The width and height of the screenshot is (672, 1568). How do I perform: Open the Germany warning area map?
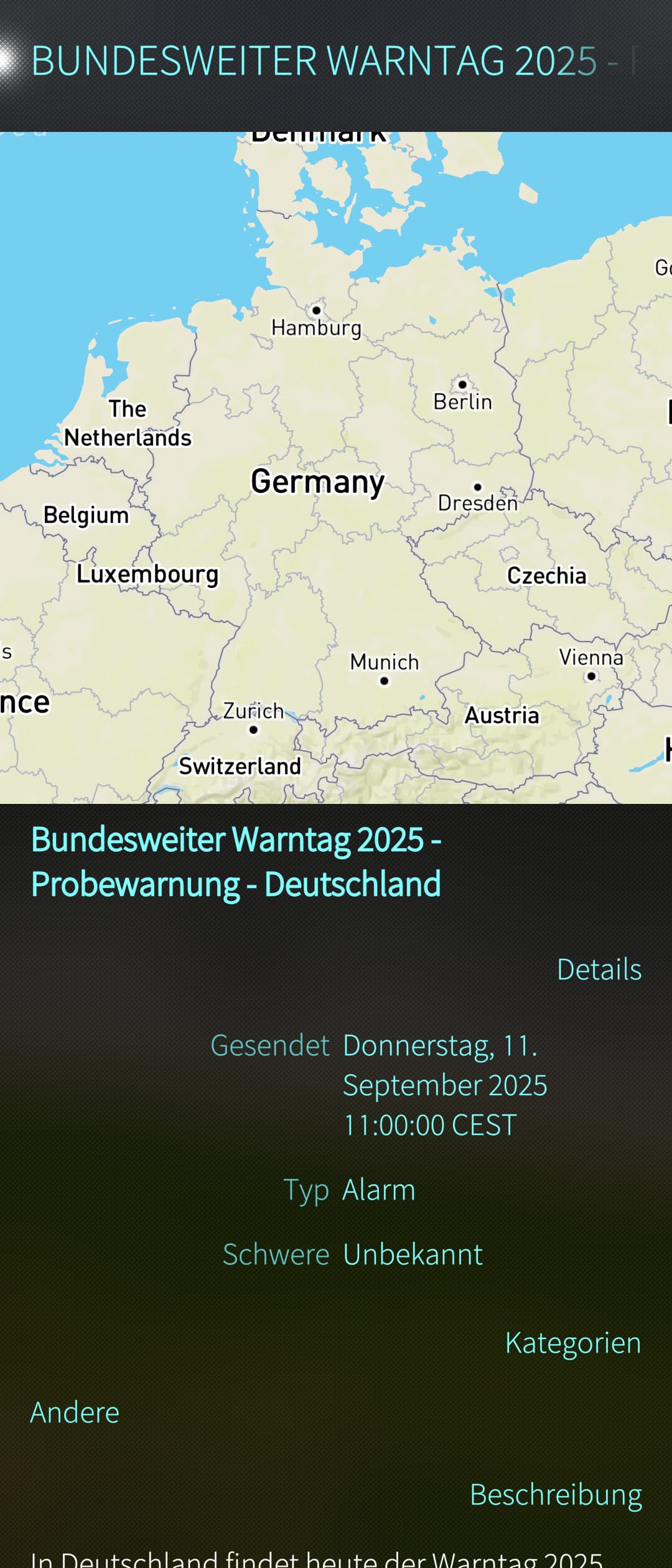click(x=336, y=467)
